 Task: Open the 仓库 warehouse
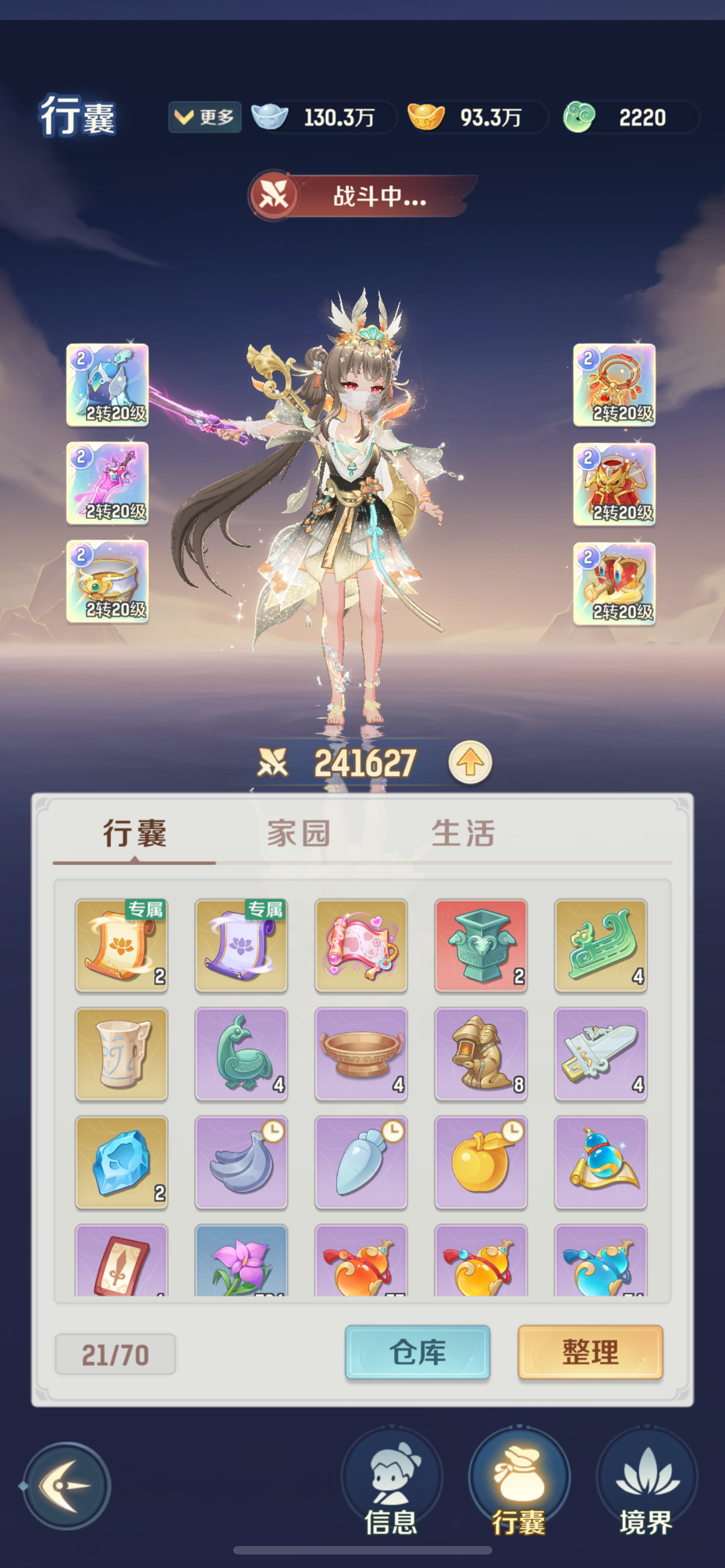(418, 1352)
